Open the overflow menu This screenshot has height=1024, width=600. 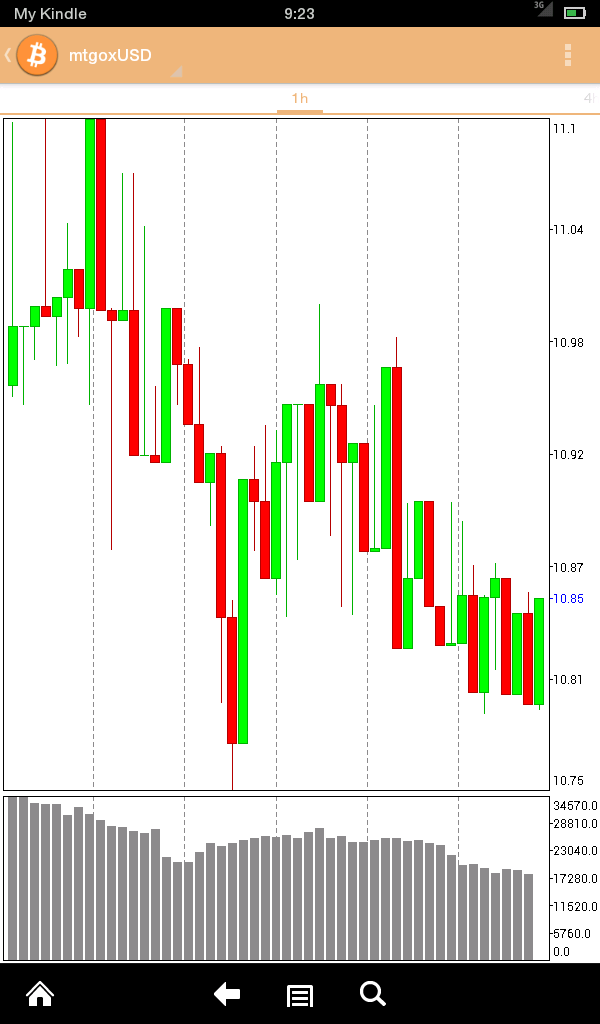click(x=568, y=56)
